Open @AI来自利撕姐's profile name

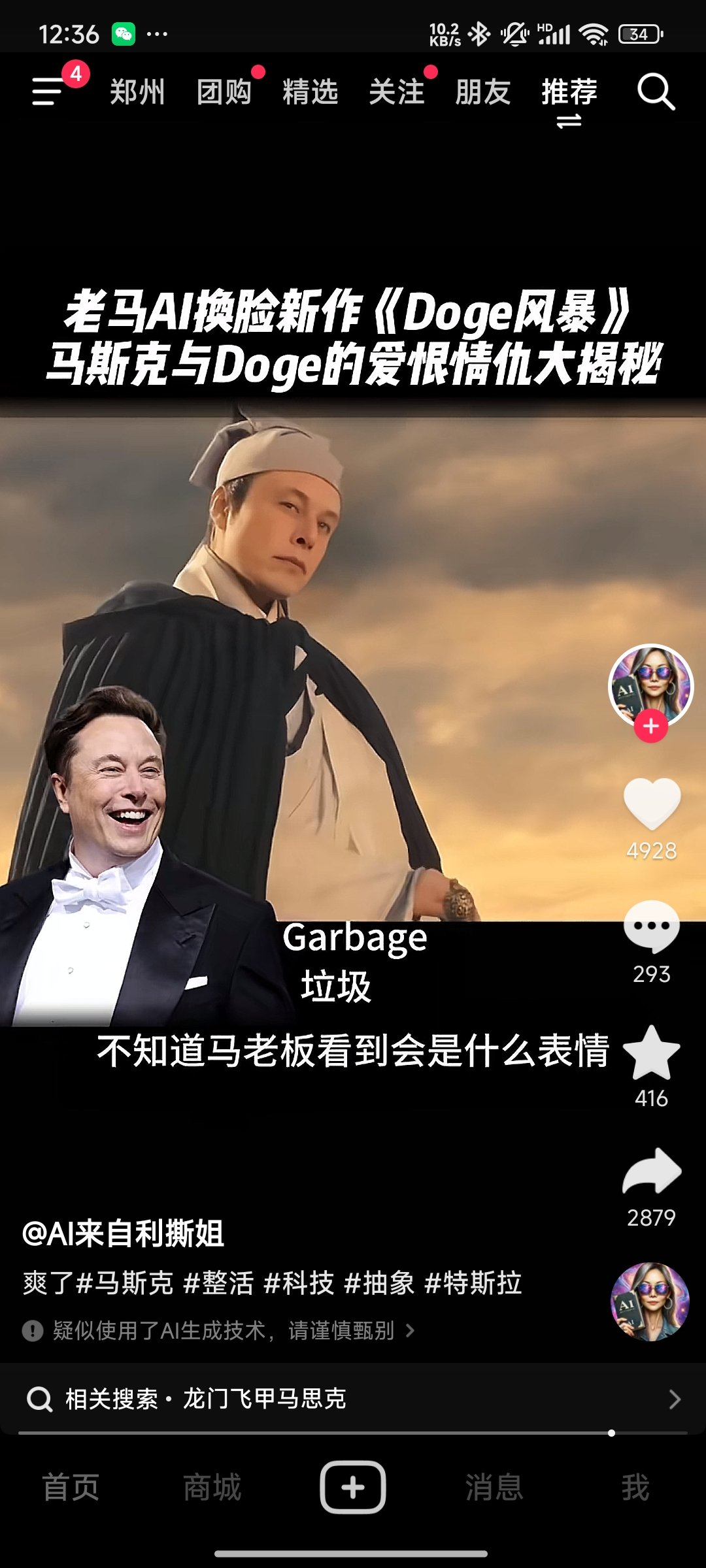coord(124,1233)
